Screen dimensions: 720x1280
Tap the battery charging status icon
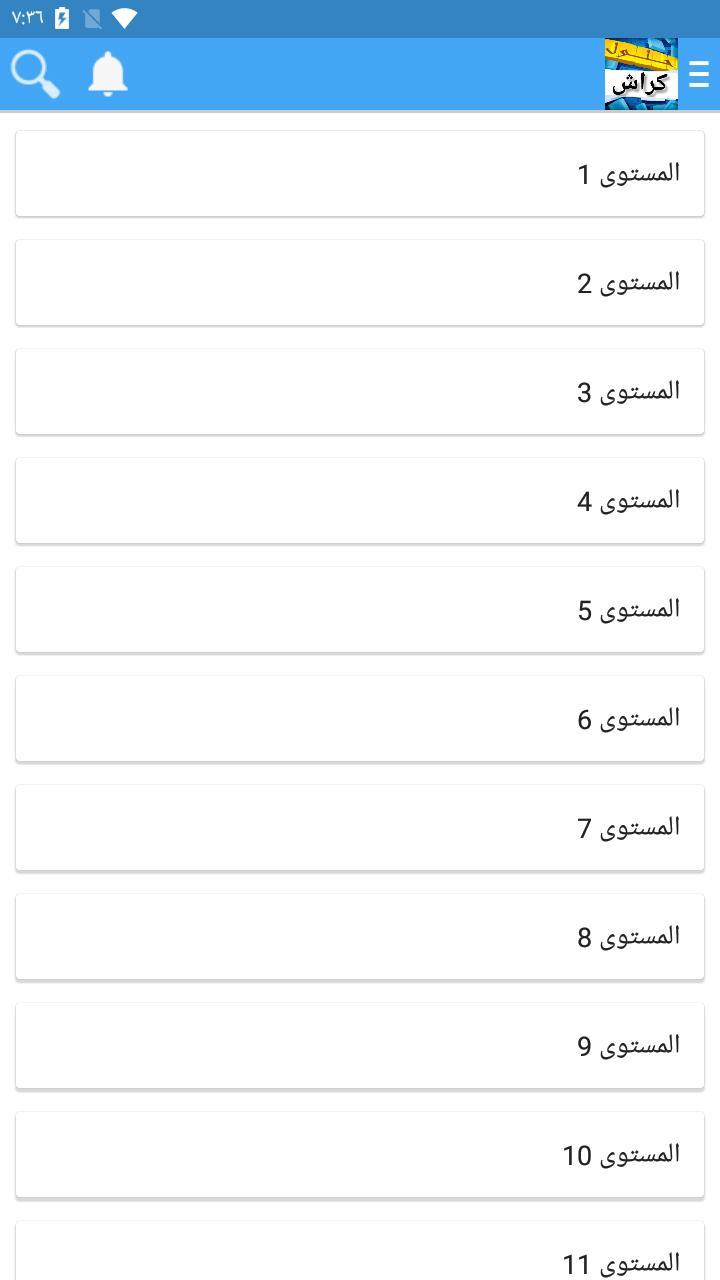62,16
